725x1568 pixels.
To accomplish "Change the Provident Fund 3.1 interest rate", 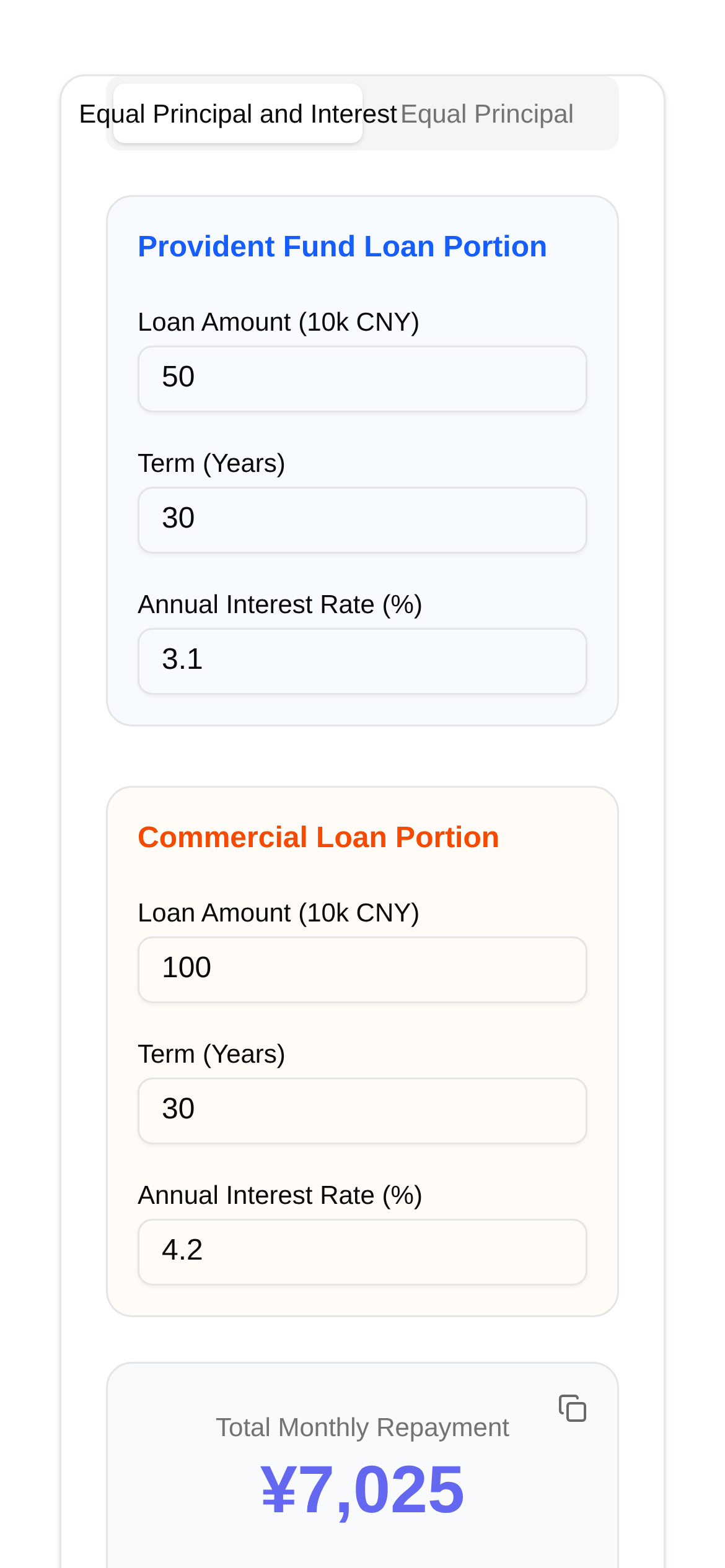I will (x=362, y=661).
